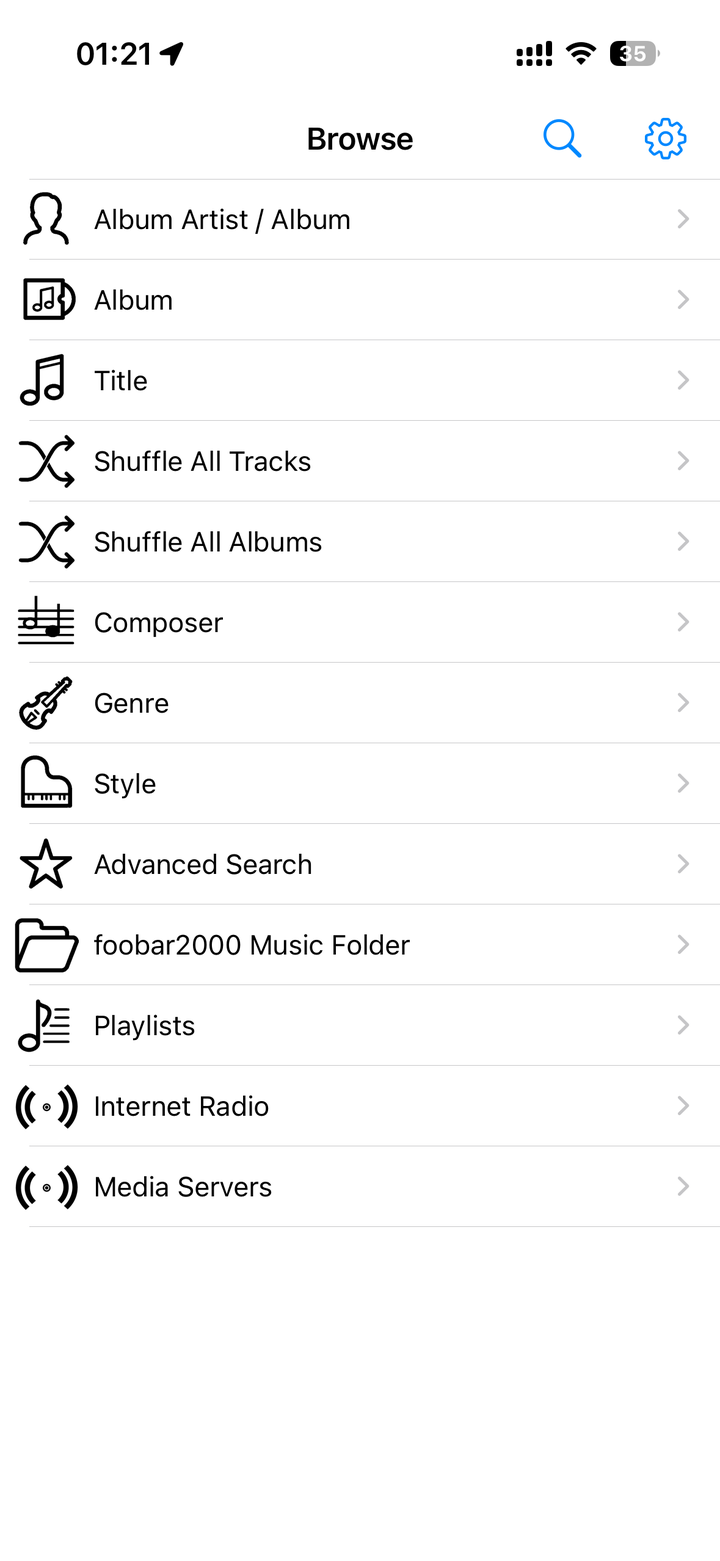Browse music by Genre
Viewport: 720px width, 1561px height.
(x=360, y=703)
